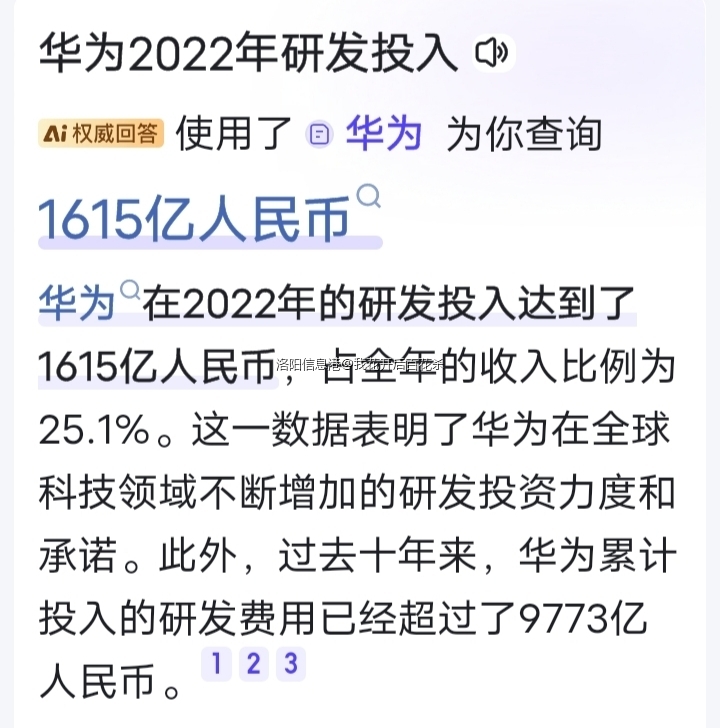Open citation reference 1

[216, 663]
